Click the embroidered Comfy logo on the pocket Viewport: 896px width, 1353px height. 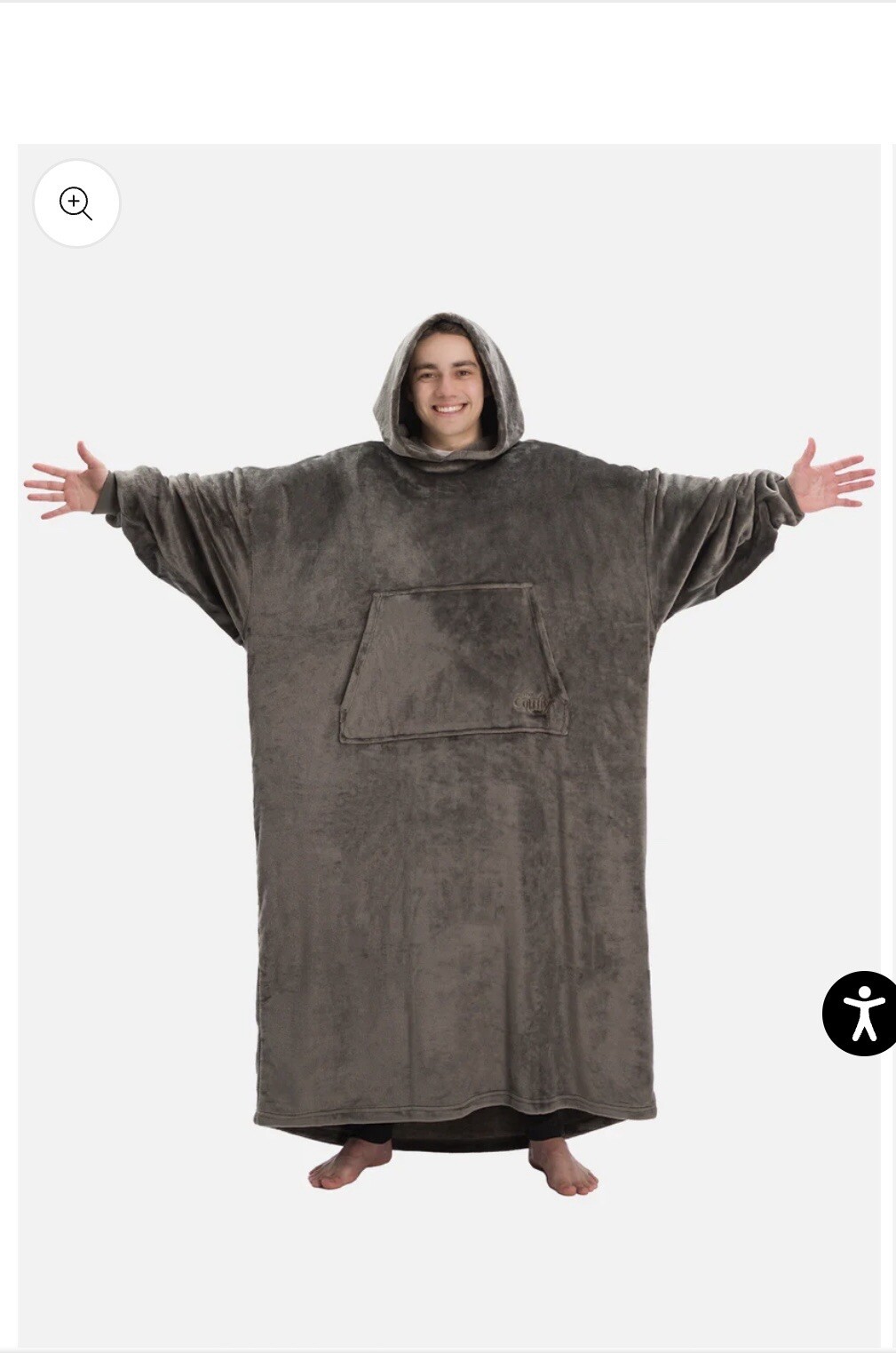pos(535,702)
